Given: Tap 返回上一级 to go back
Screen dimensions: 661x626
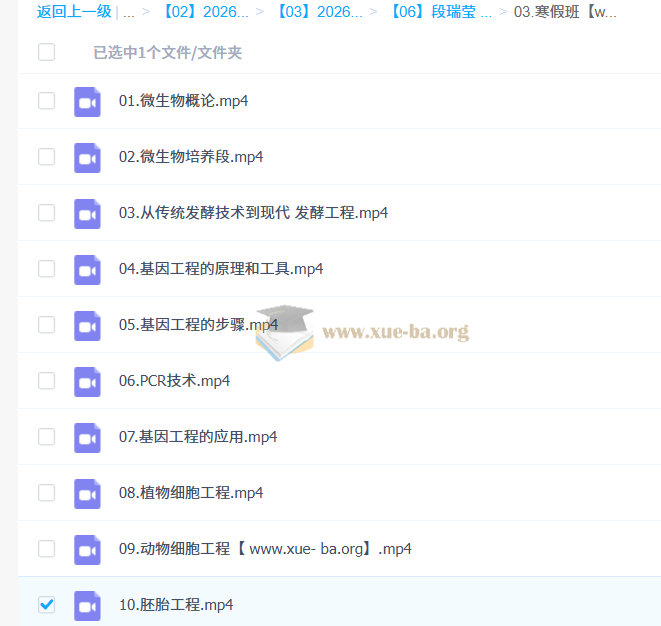Looking at the screenshot, I should (x=73, y=12).
